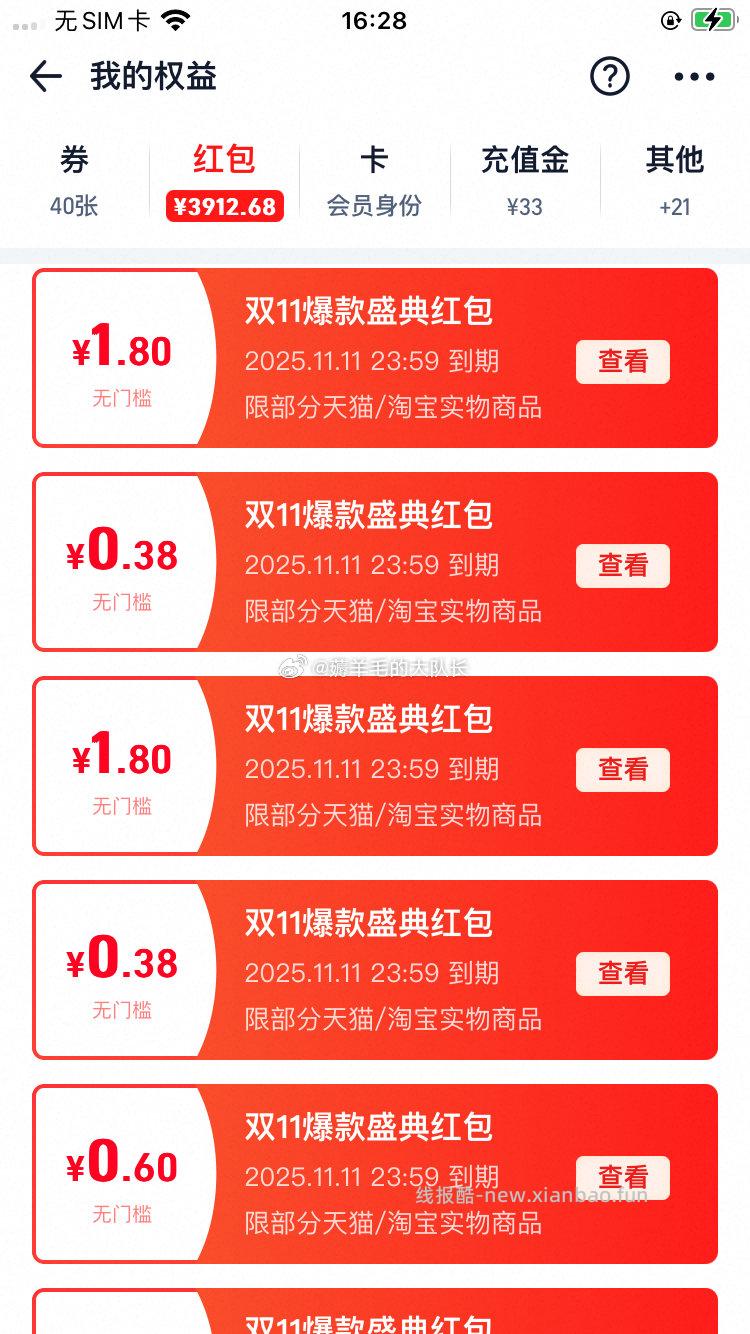This screenshot has width=750, height=1334.
Task: Tap 查看 on the second ¥0.38 red packet
Action: point(622,566)
